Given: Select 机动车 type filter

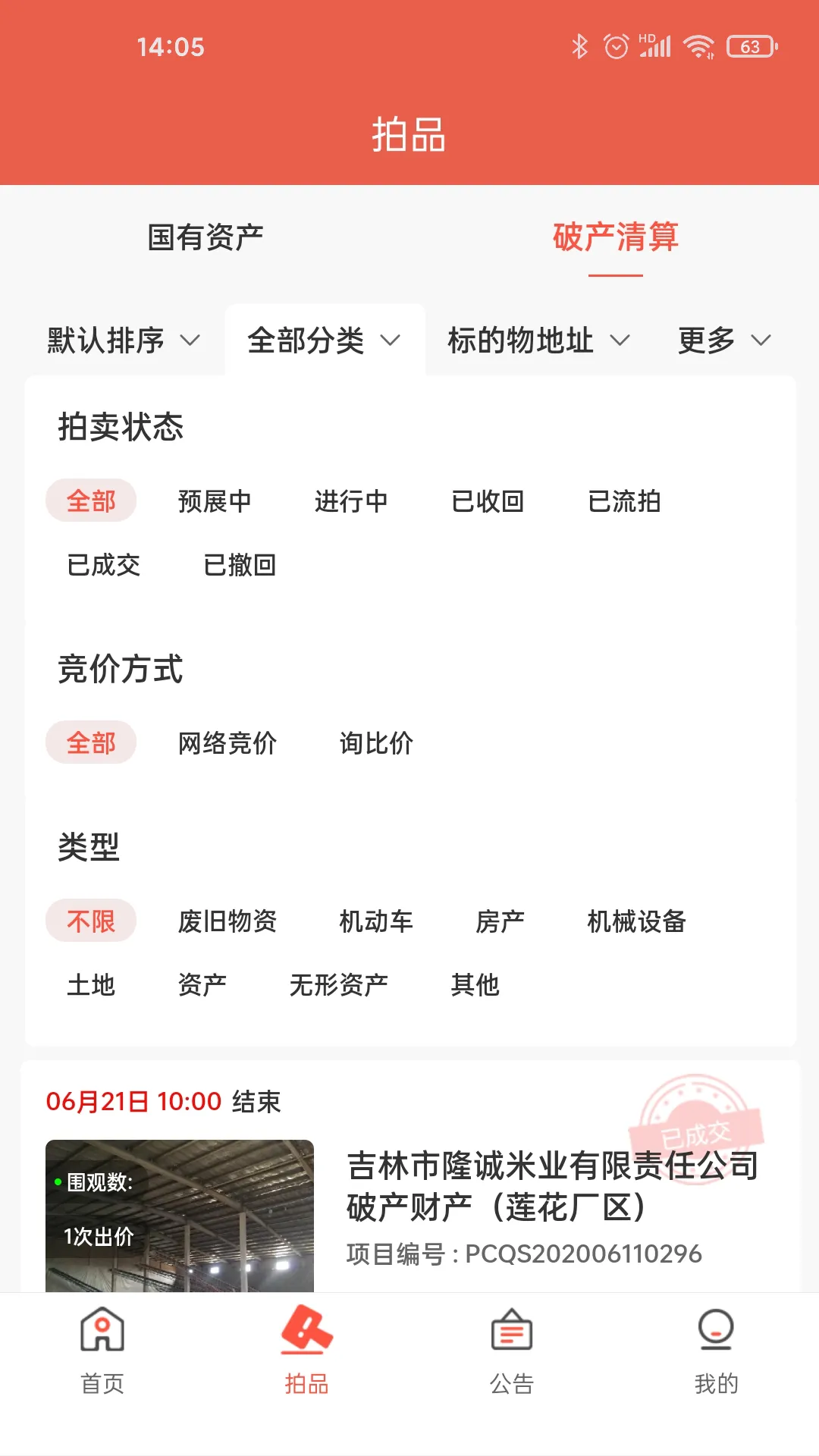Looking at the screenshot, I should [x=377, y=922].
